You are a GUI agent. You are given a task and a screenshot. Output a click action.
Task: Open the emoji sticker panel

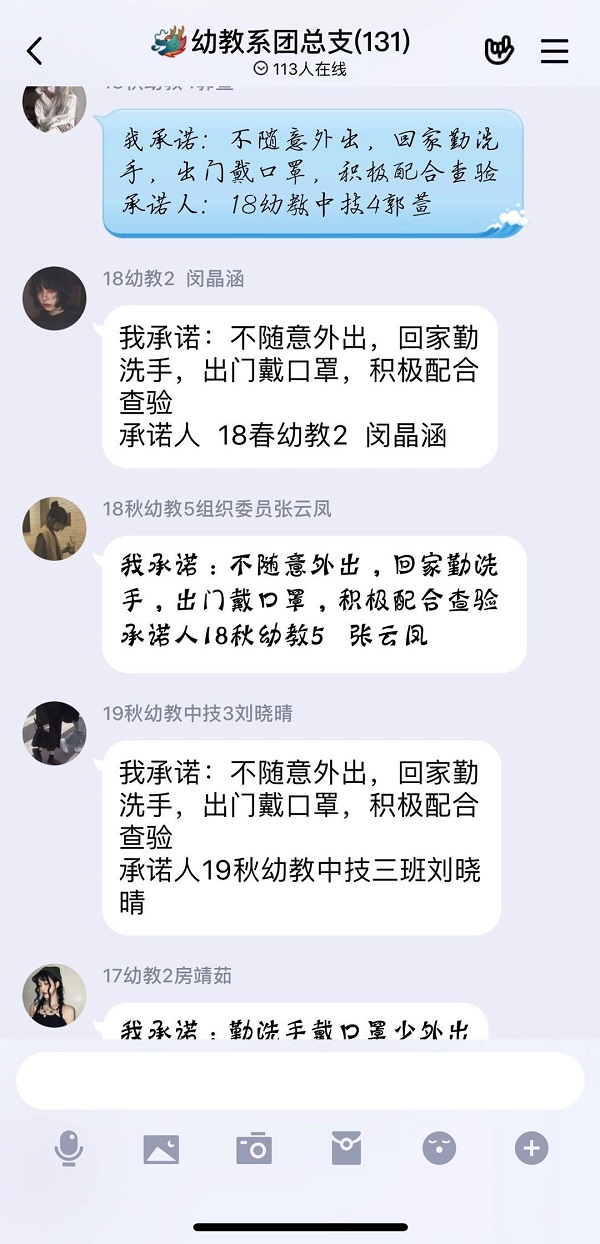click(439, 1149)
